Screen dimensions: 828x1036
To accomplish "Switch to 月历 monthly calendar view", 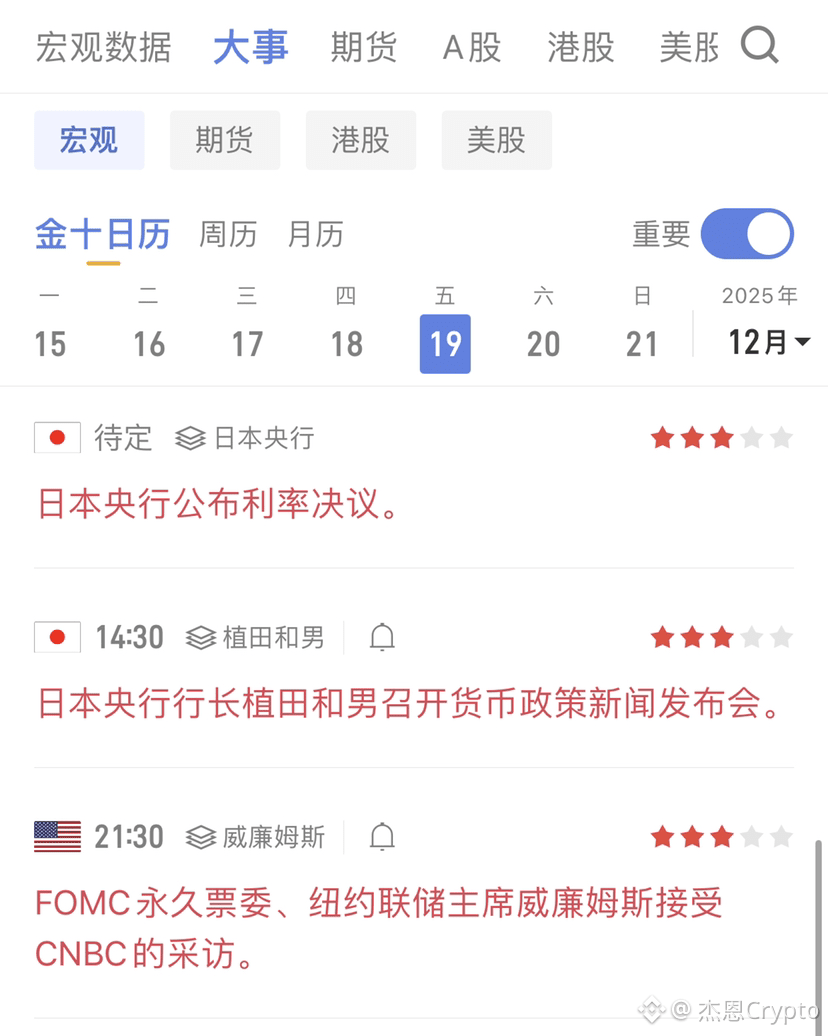I will [x=316, y=235].
